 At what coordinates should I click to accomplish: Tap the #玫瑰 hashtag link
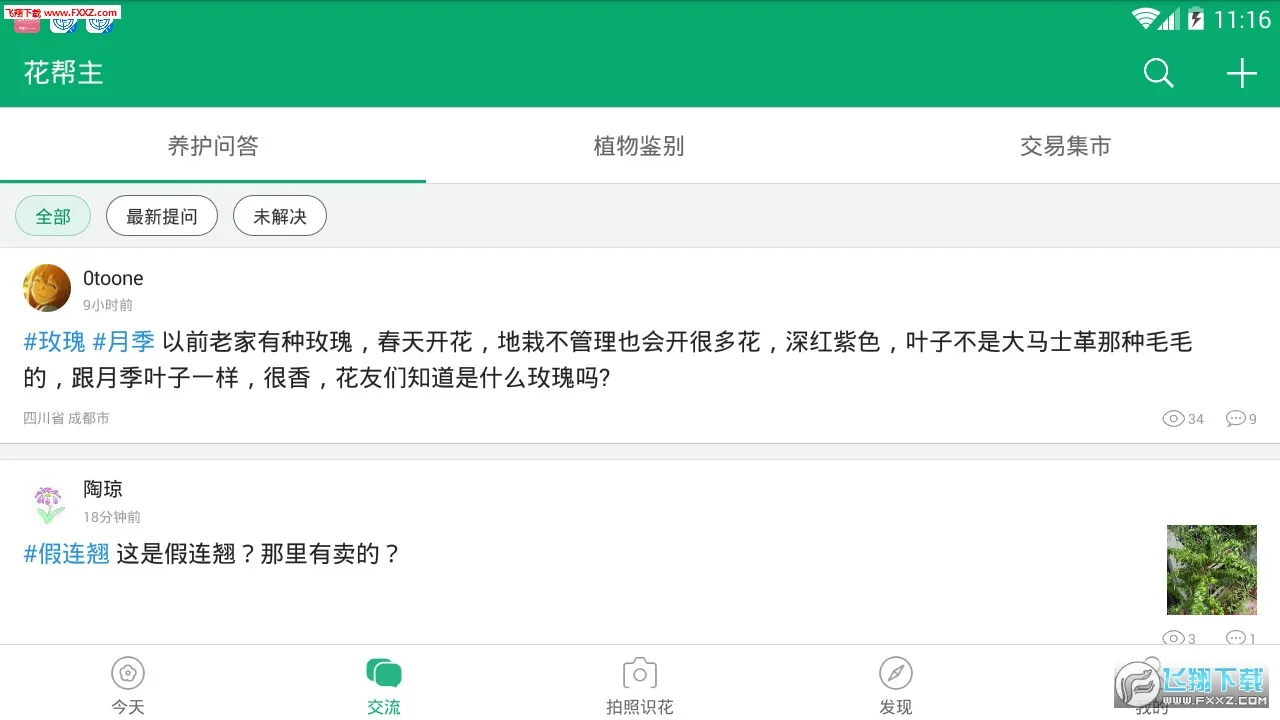55,342
